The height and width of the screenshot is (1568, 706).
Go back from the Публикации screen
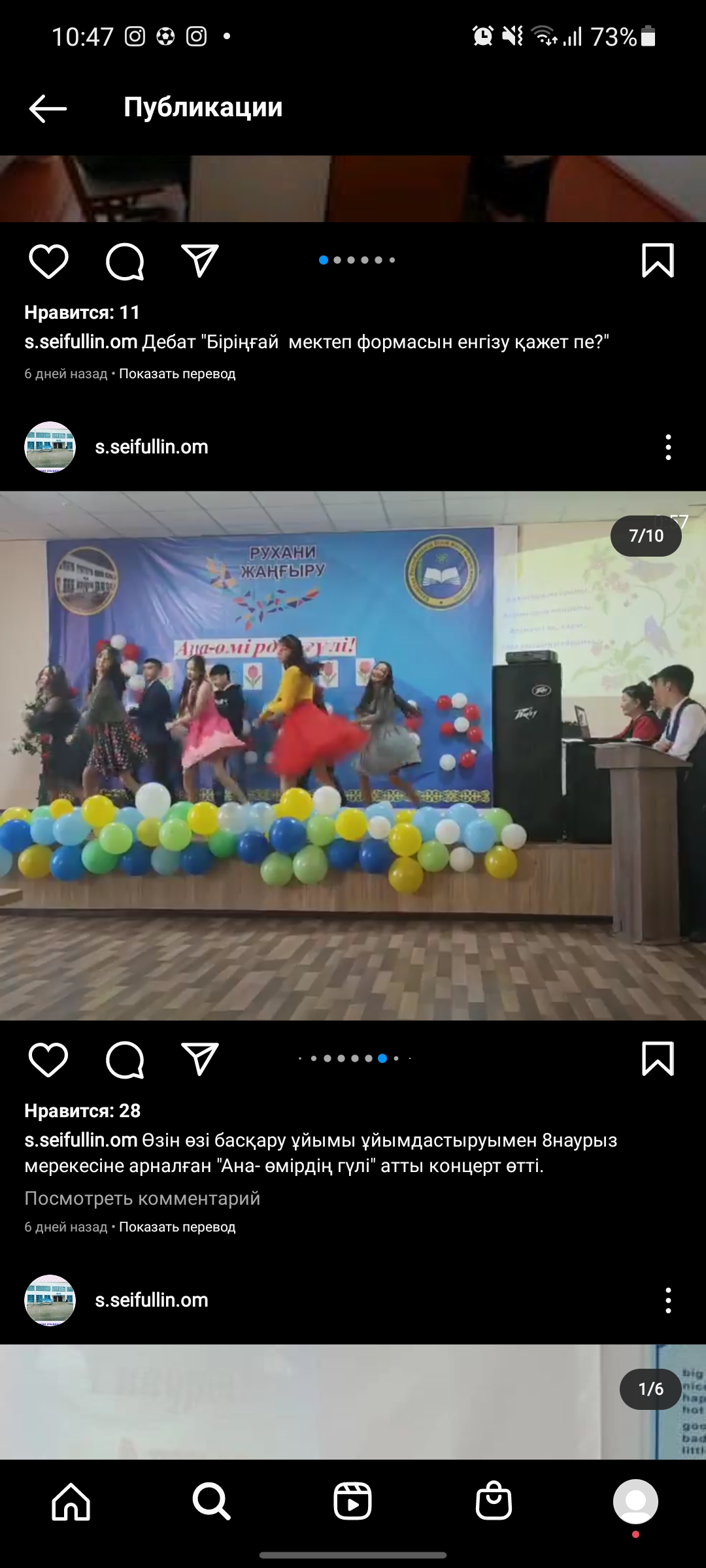click(x=48, y=108)
